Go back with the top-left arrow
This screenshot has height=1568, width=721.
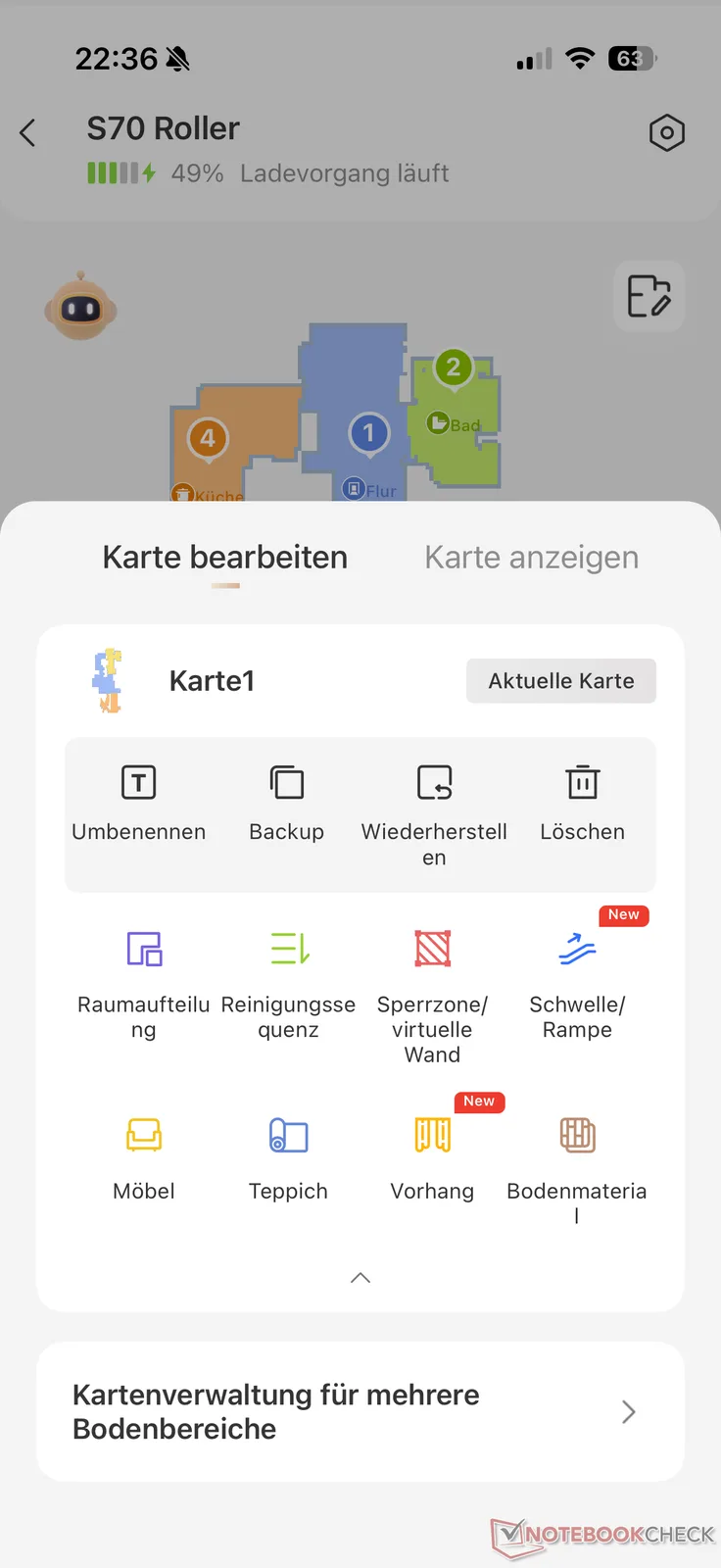tap(28, 132)
